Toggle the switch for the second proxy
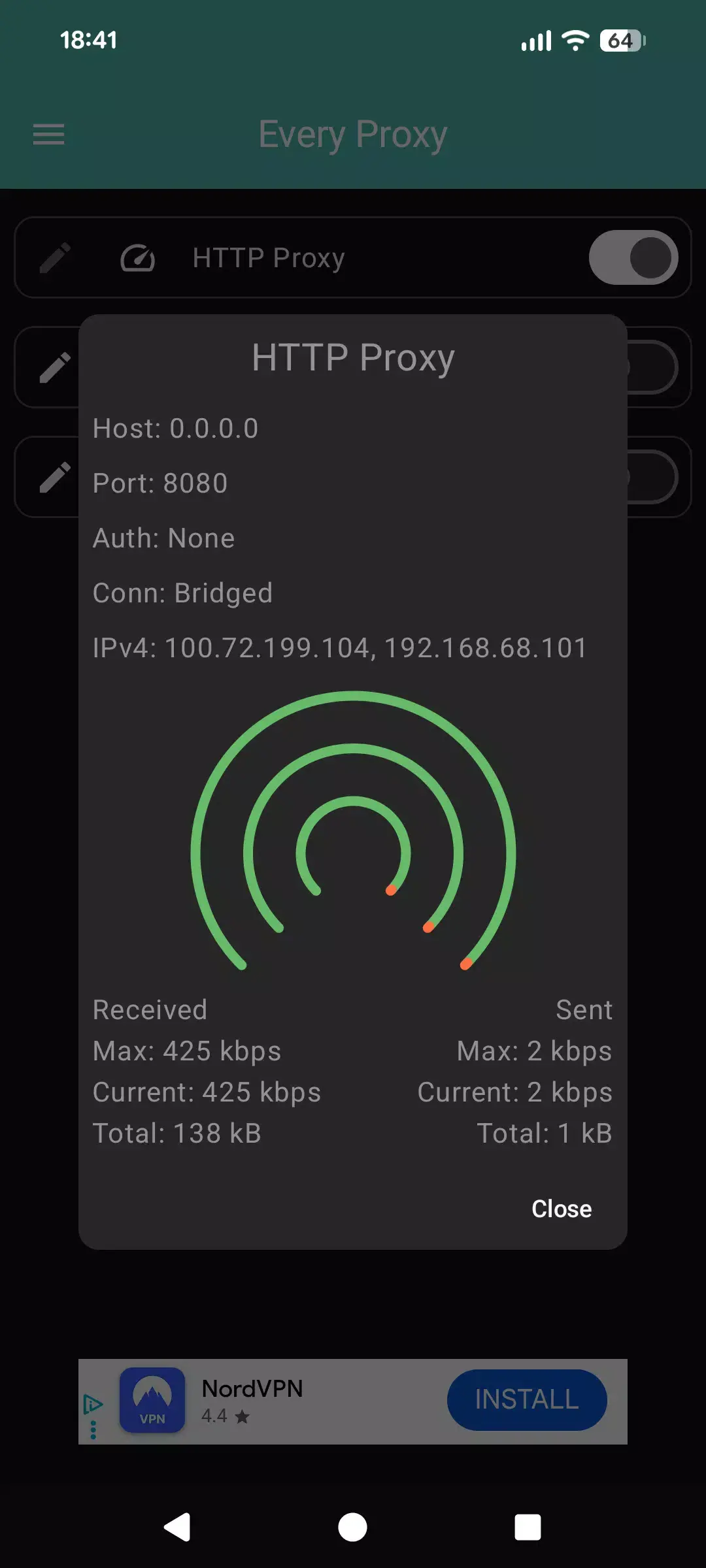This screenshot has width=706, height=1568. point(647,367)
